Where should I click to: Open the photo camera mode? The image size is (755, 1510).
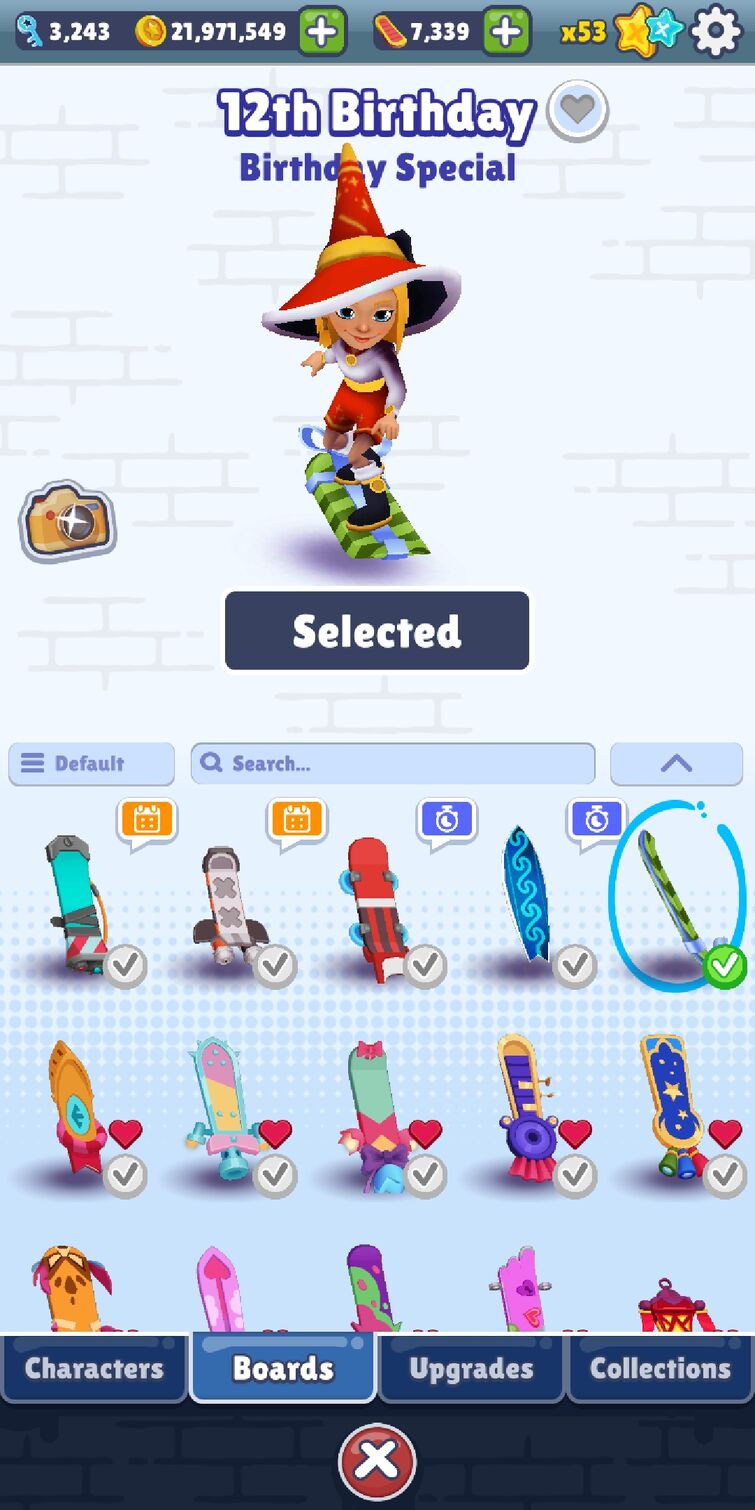67,521
